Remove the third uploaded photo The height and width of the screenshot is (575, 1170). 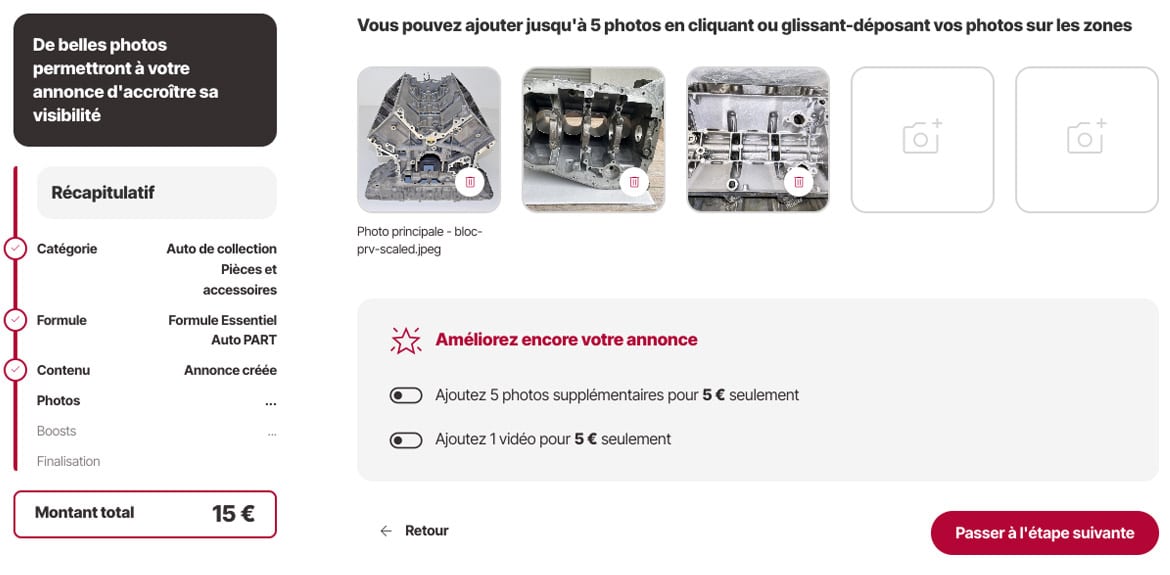coord(798,182)
